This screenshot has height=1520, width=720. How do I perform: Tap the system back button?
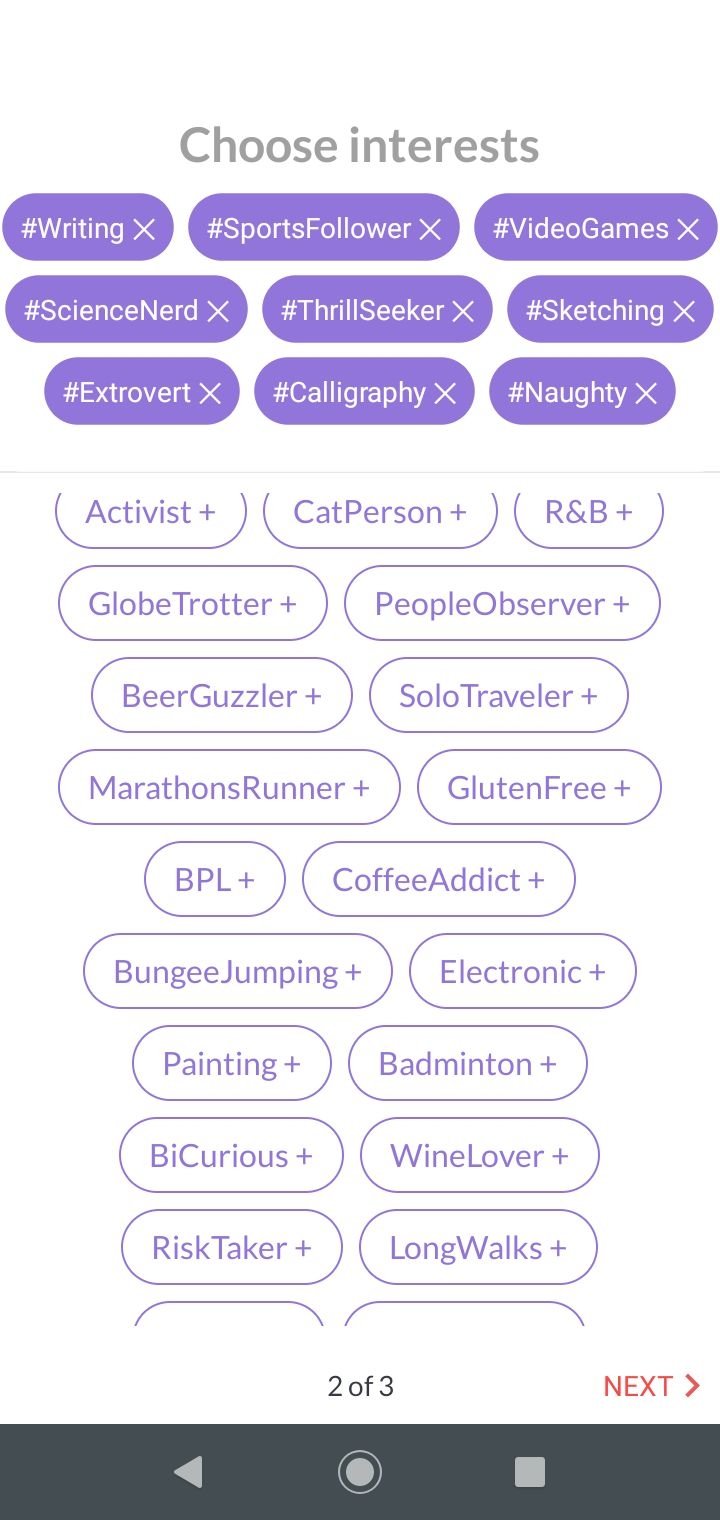click(x=188, y=1472)
